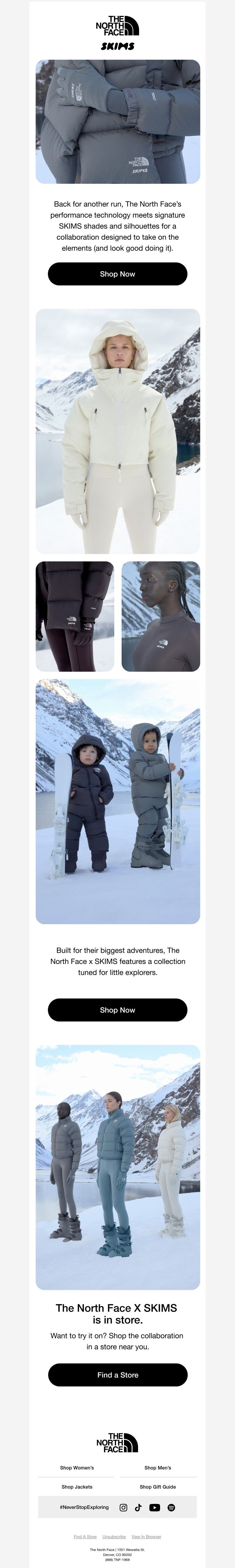This screenshot has height=1568, width=235.
Task: Browse the Shop Gift Guide
Action: [x=158, y=1487]
